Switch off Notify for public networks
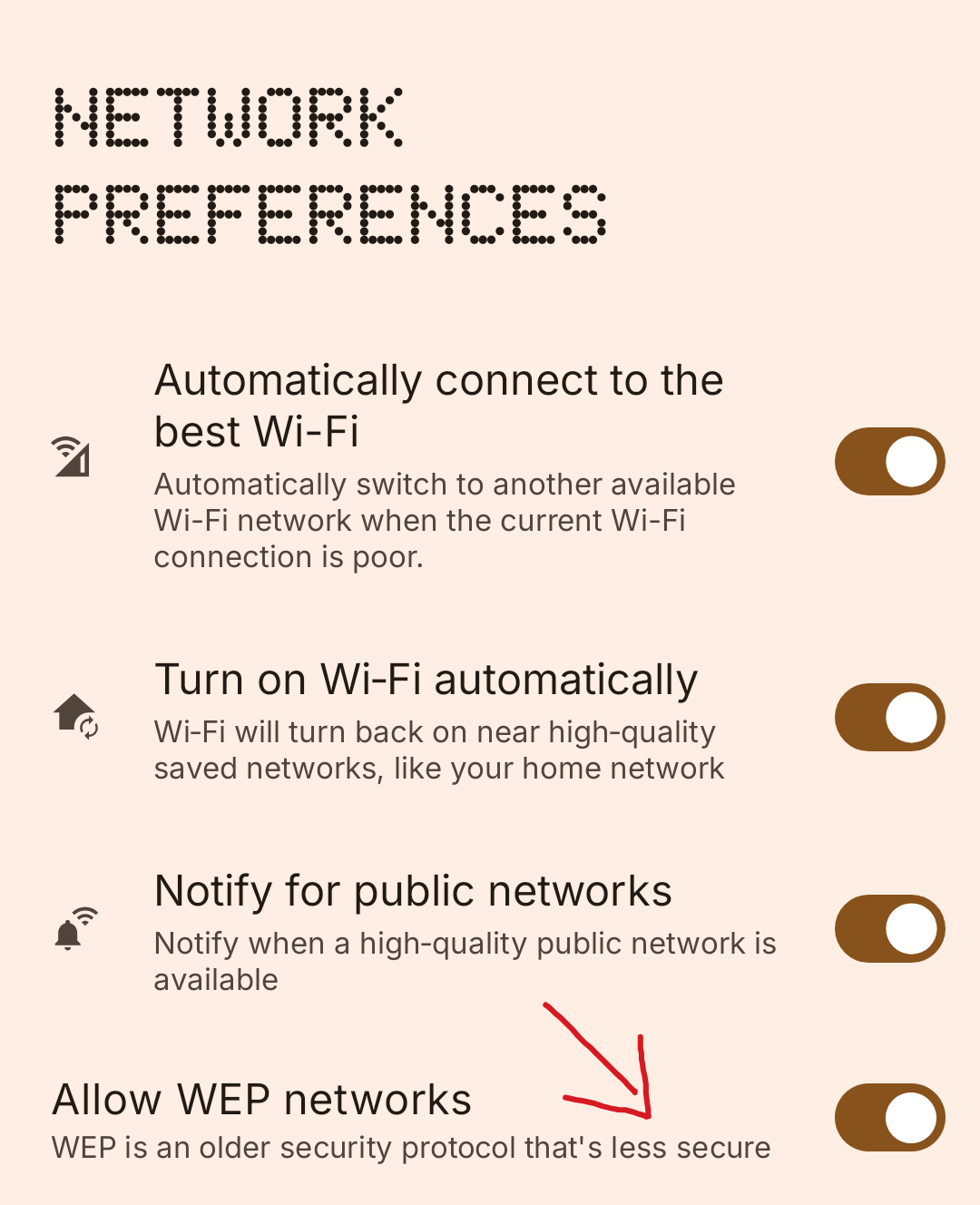 (x=889, y=928)
